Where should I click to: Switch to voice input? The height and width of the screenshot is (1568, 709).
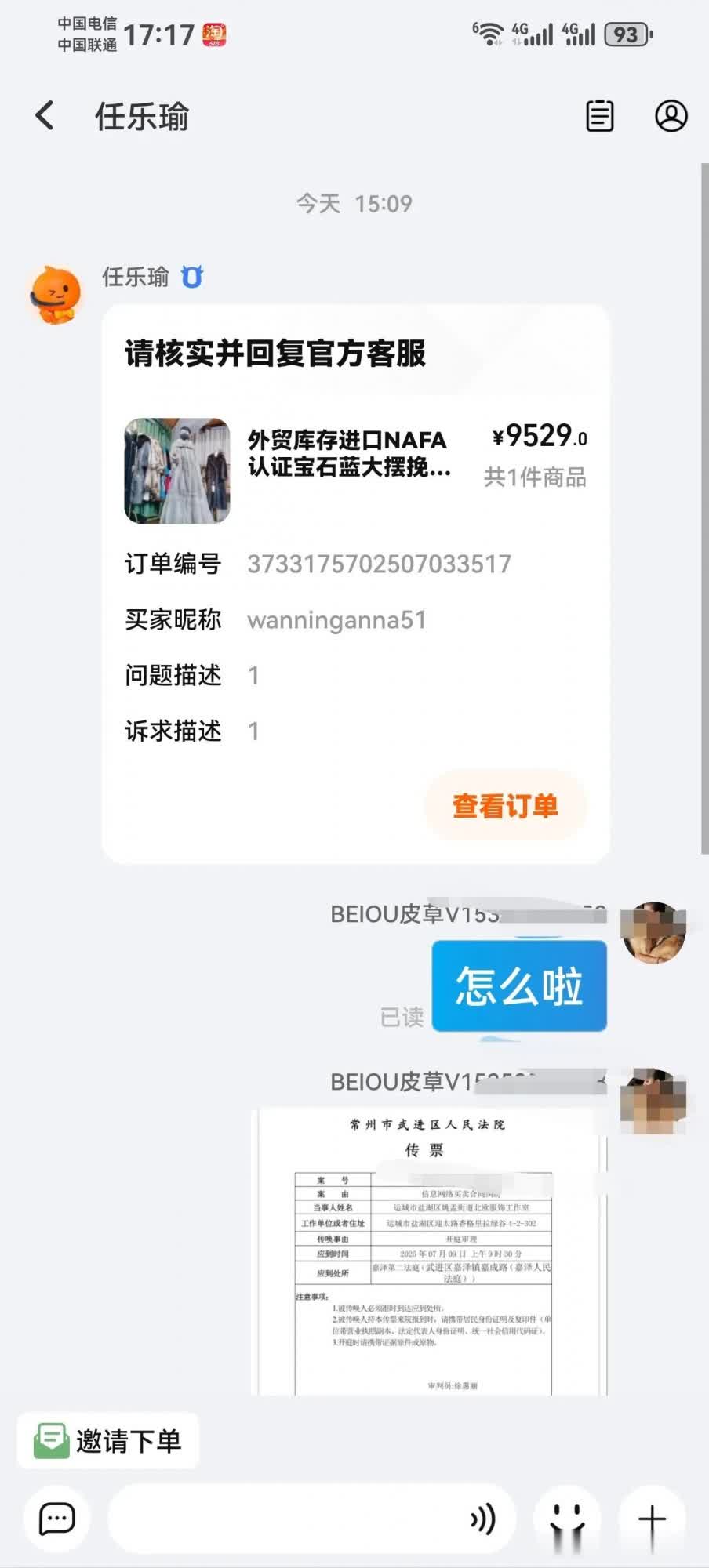pos(482,1519)
